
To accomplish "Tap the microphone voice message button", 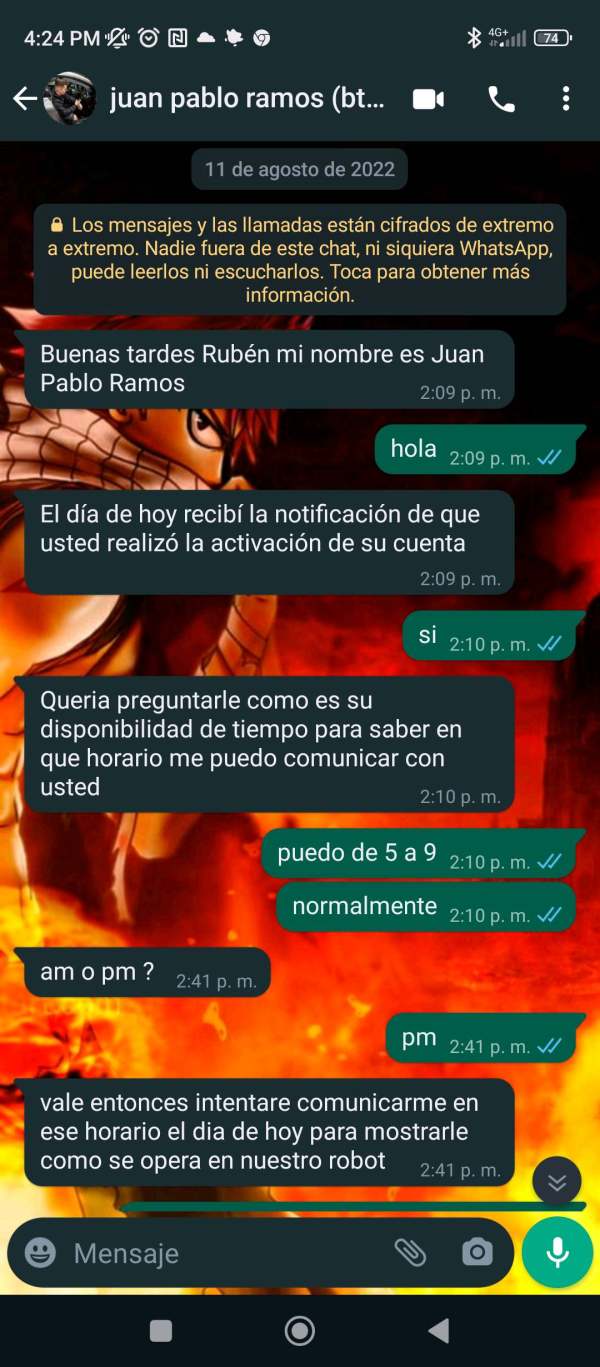I will point(557,1252).
